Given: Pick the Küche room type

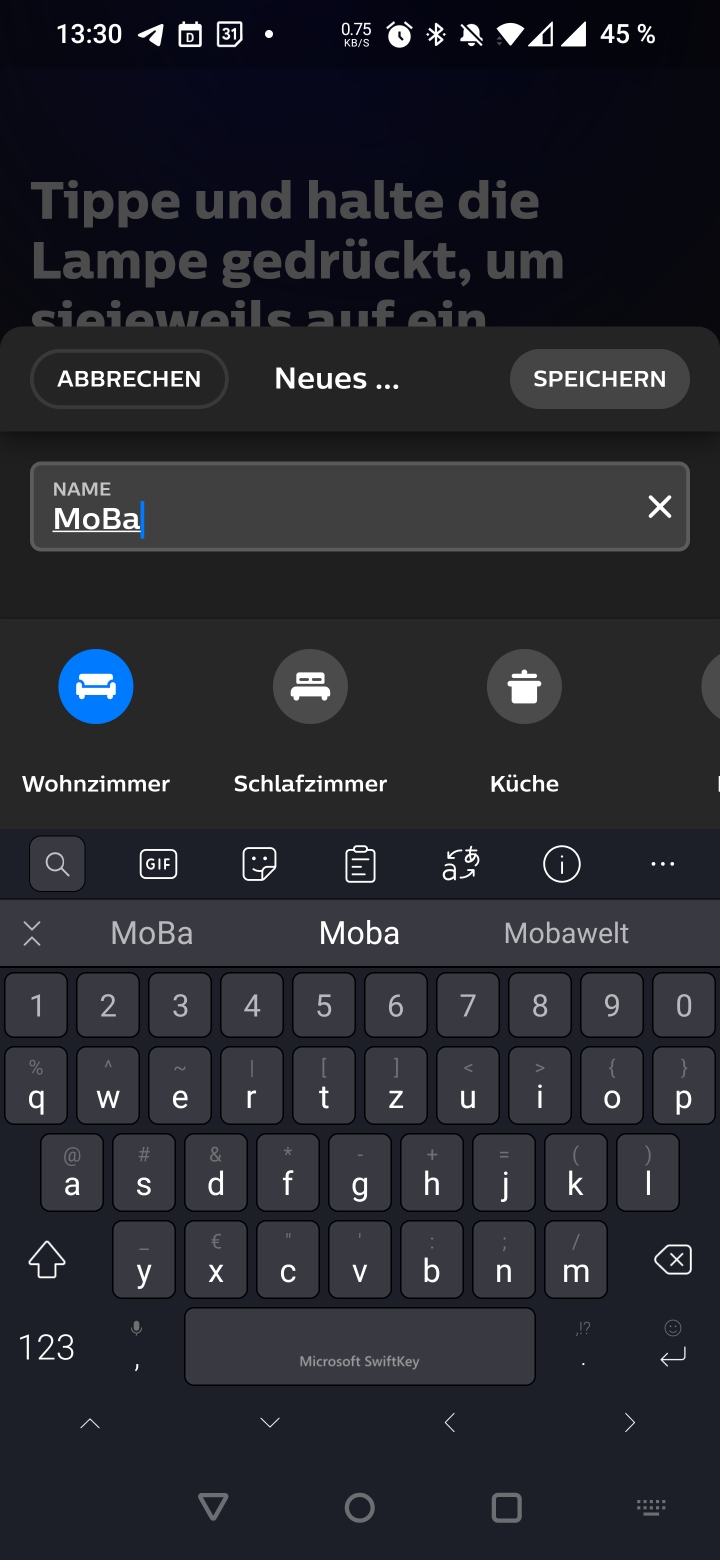Looking at the screenshot, I should [x=524, y=686].
